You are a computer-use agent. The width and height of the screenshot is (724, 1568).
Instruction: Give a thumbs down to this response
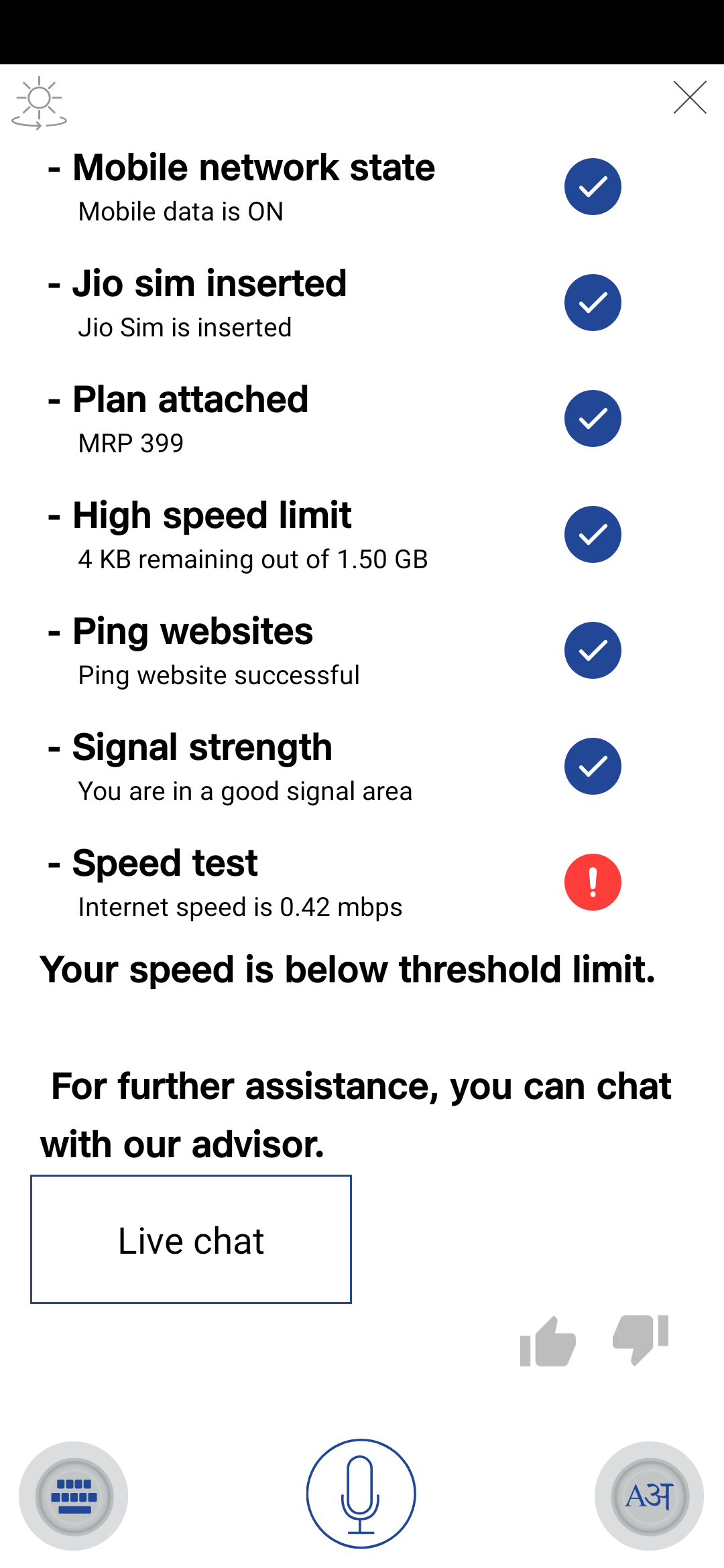(x=641, y=1339)
